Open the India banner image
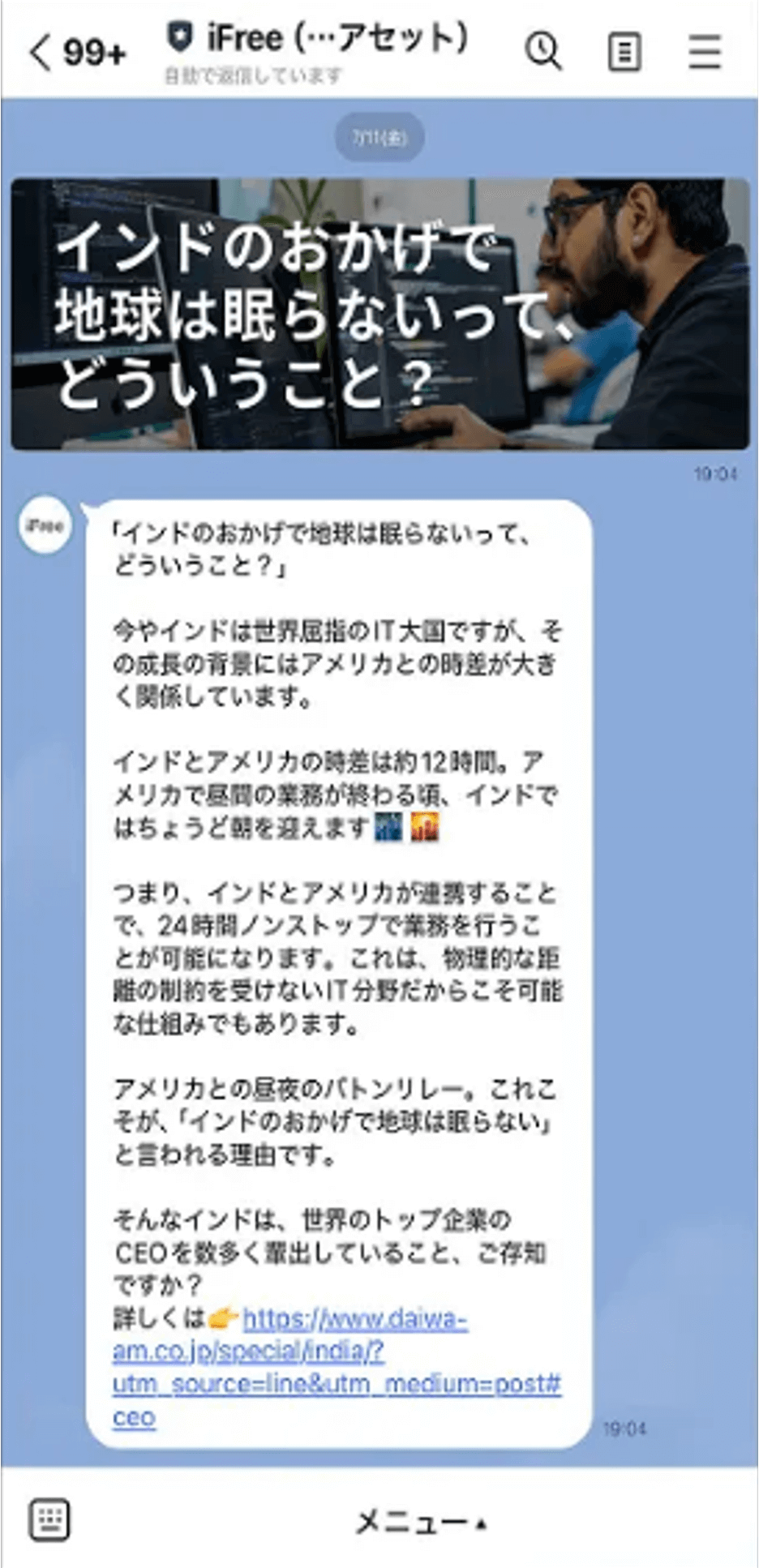Viewport: 759px width, 1568px height. (379, 314)
